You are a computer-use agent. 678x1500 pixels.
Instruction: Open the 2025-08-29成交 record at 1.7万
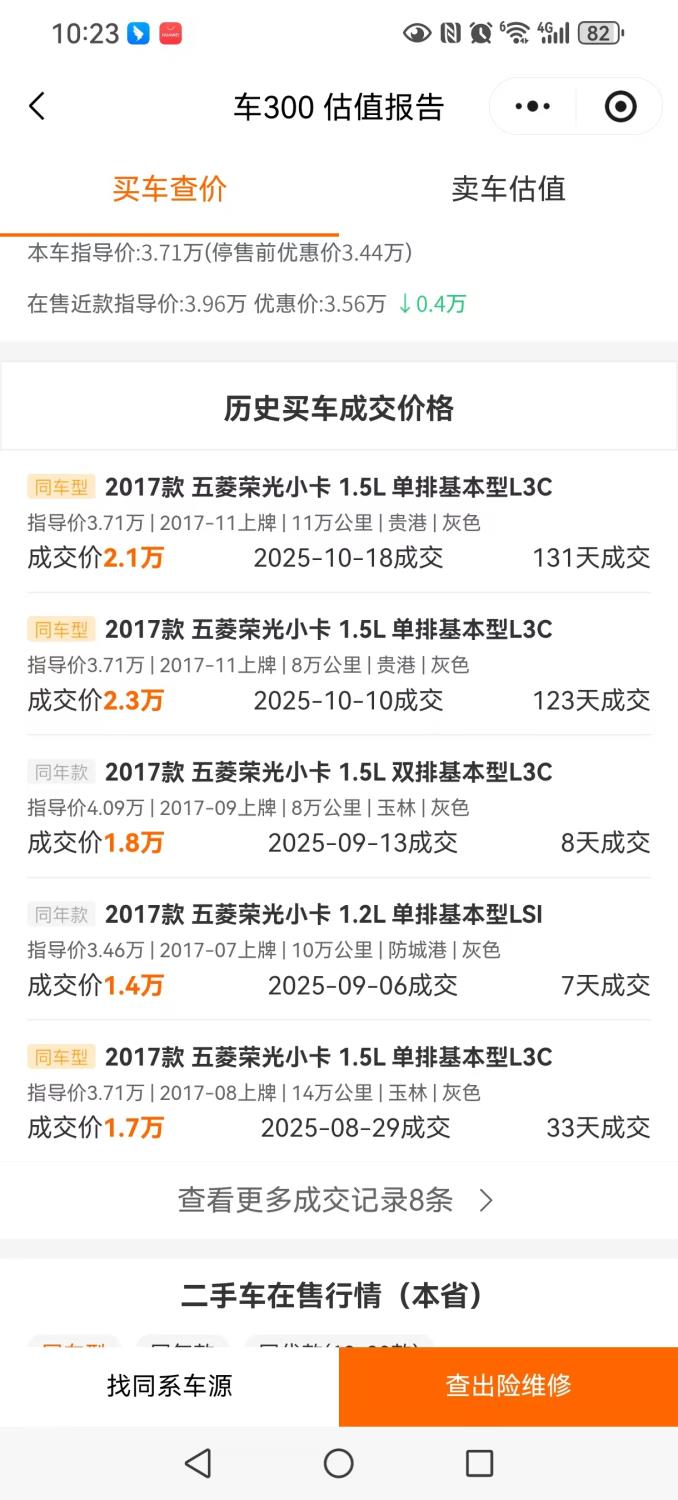coord(338,1092)
